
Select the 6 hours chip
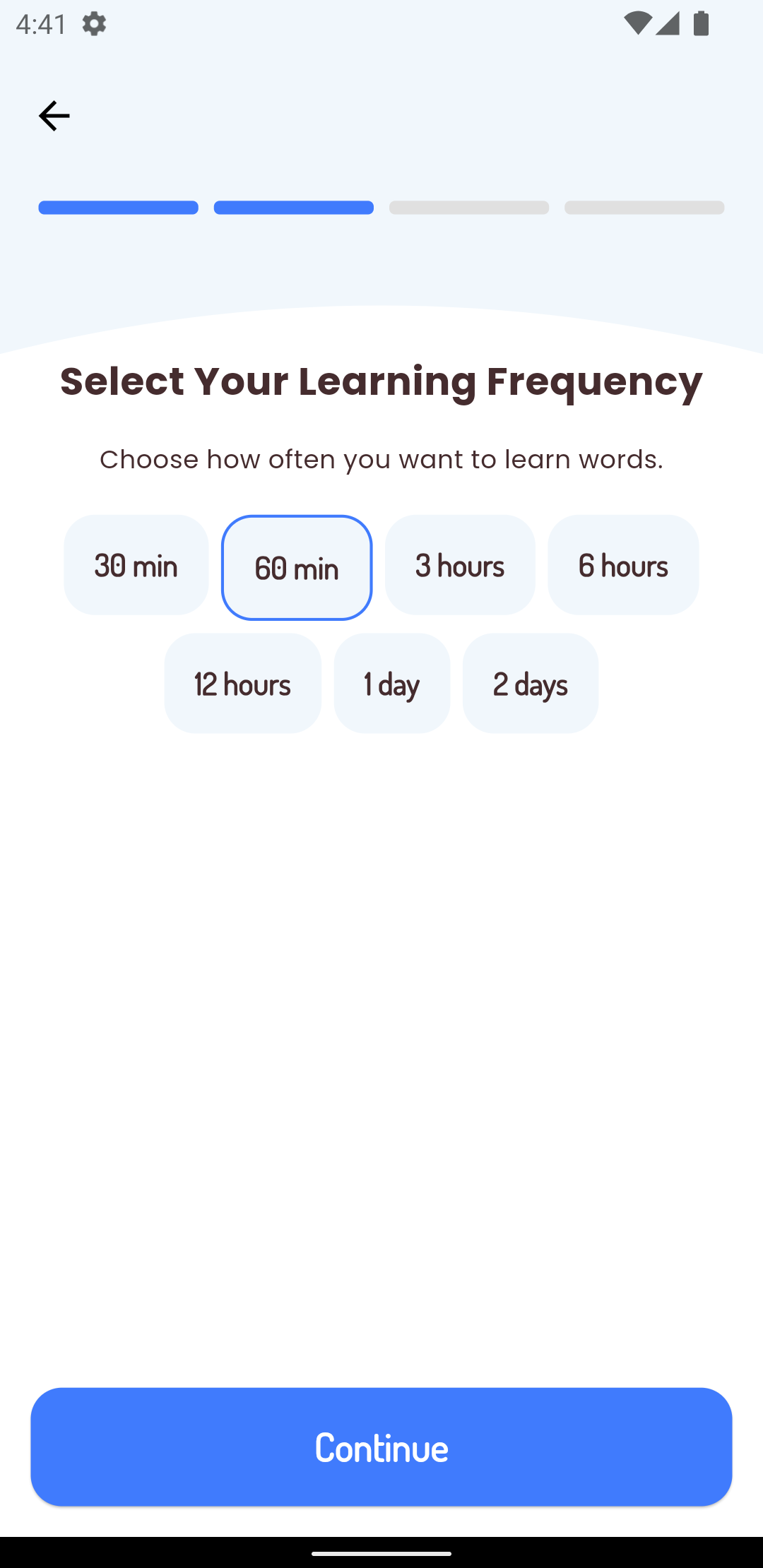[623, 565]
